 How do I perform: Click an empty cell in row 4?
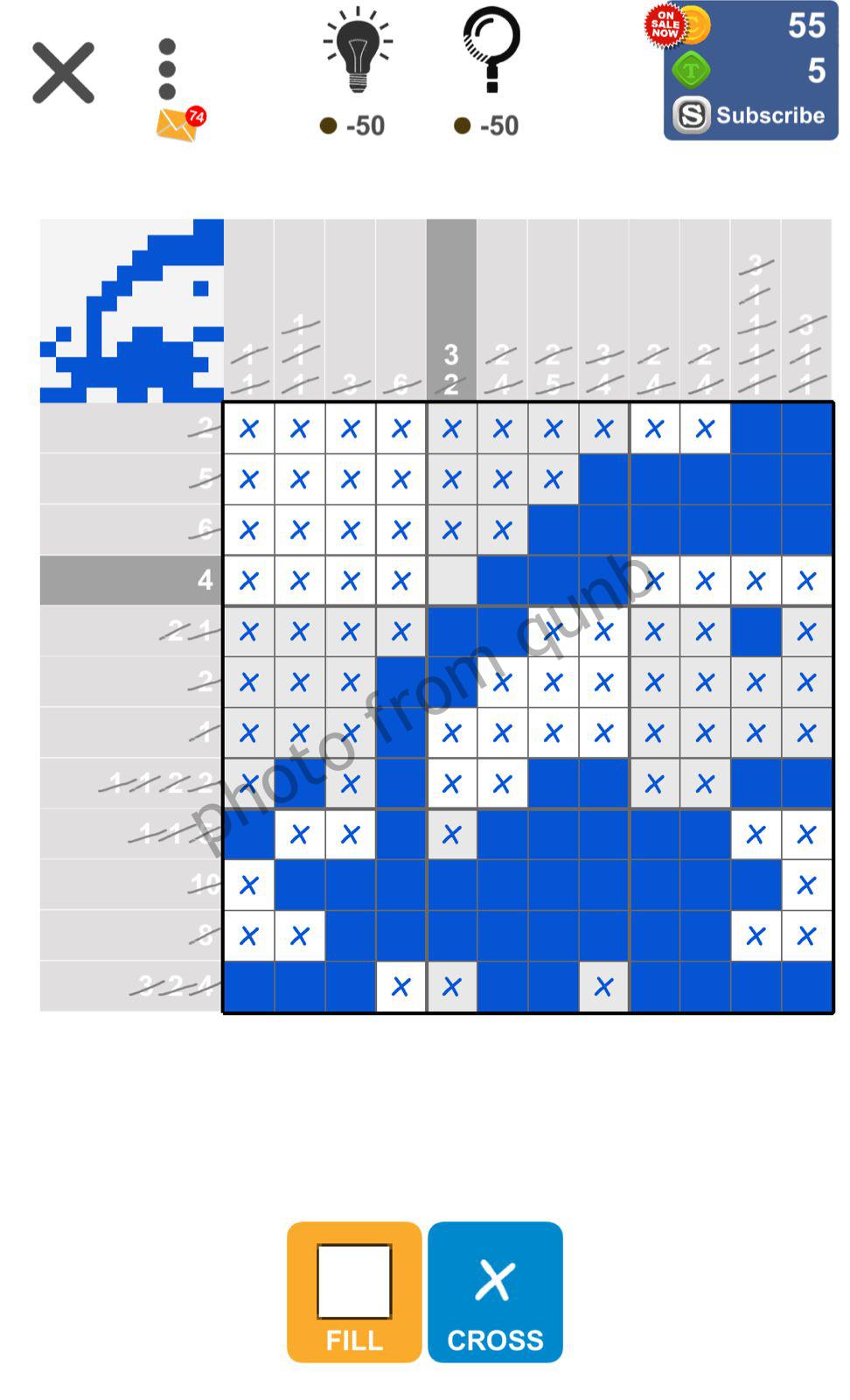point(451,579)
